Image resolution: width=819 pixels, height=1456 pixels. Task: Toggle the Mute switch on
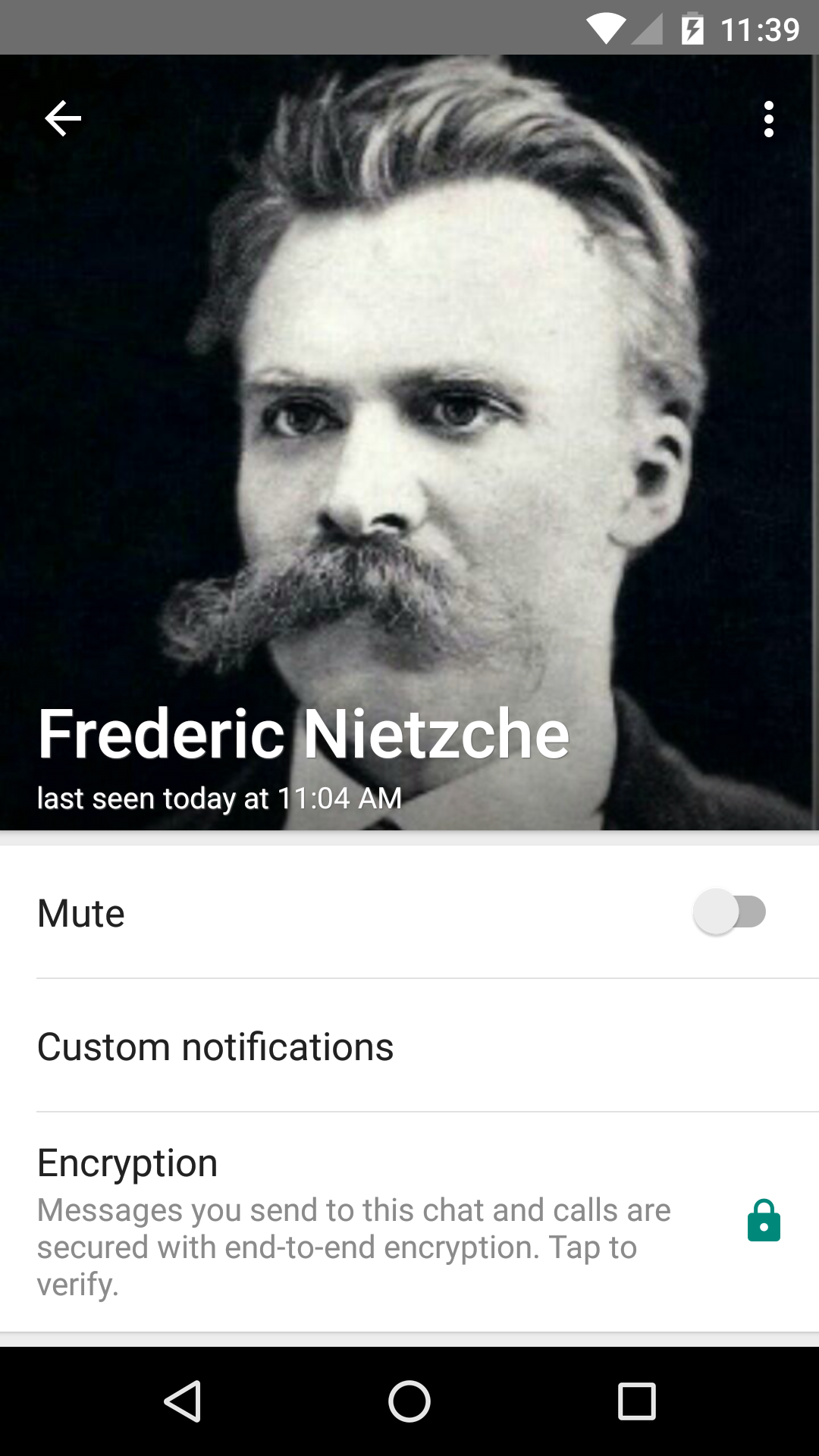(729, 912)
